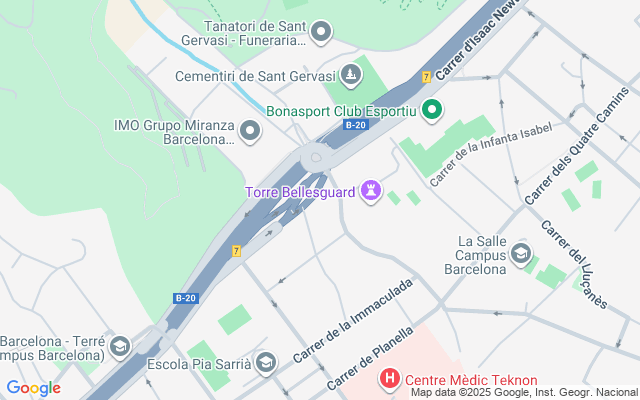Select the Cementiri de Sant Gervasi marker
Viewport: 640px width, 400px height.
click(x=351, y=74)
